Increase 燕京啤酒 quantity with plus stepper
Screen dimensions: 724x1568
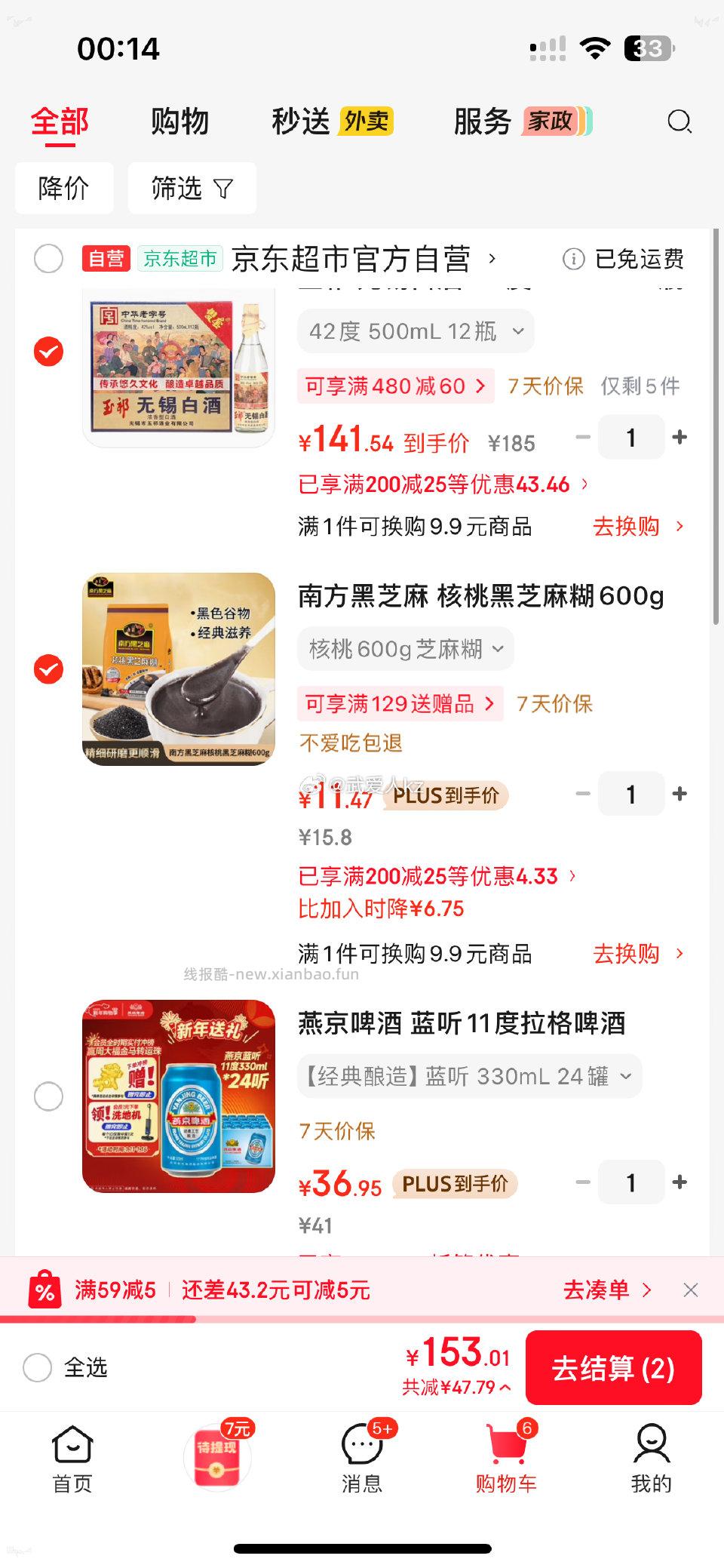tap(680, 1182)
